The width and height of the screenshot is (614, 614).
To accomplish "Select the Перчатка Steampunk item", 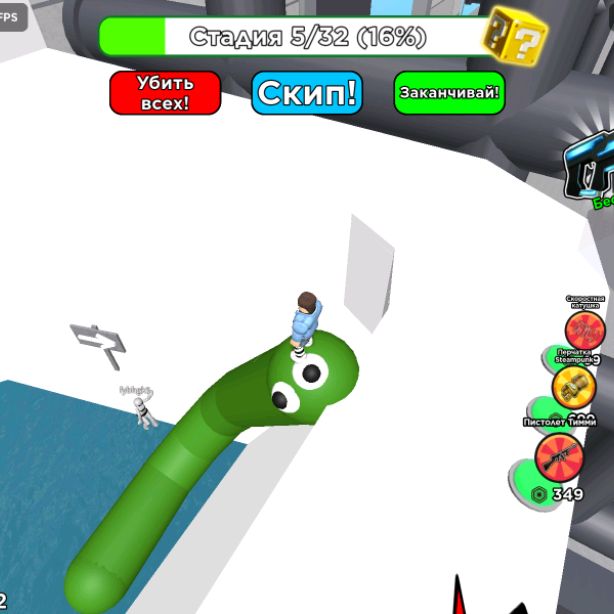I will coord(575,387).
